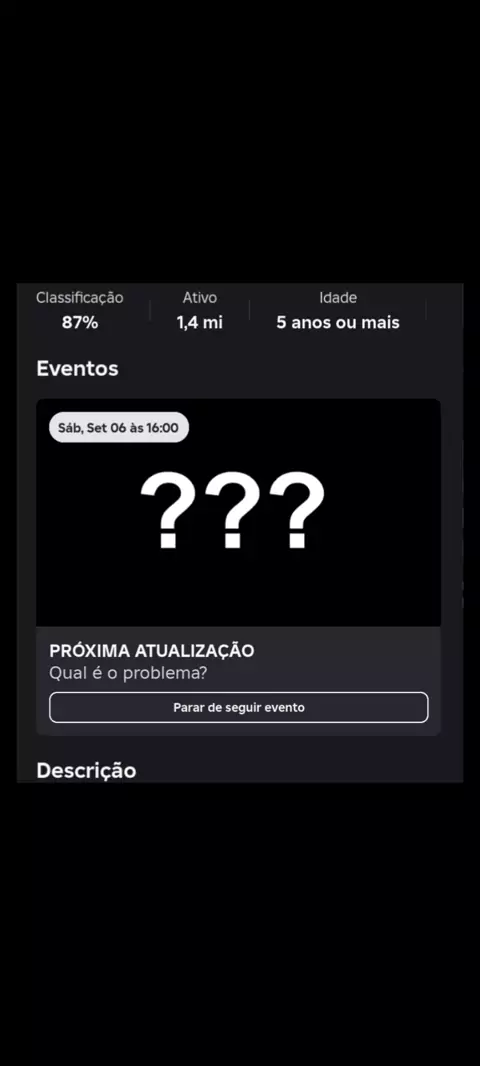The height and width of the screenshot is (1066, 480).
Task: Tap Parar de seguir evento button
Action: click(x=239, y=707)
